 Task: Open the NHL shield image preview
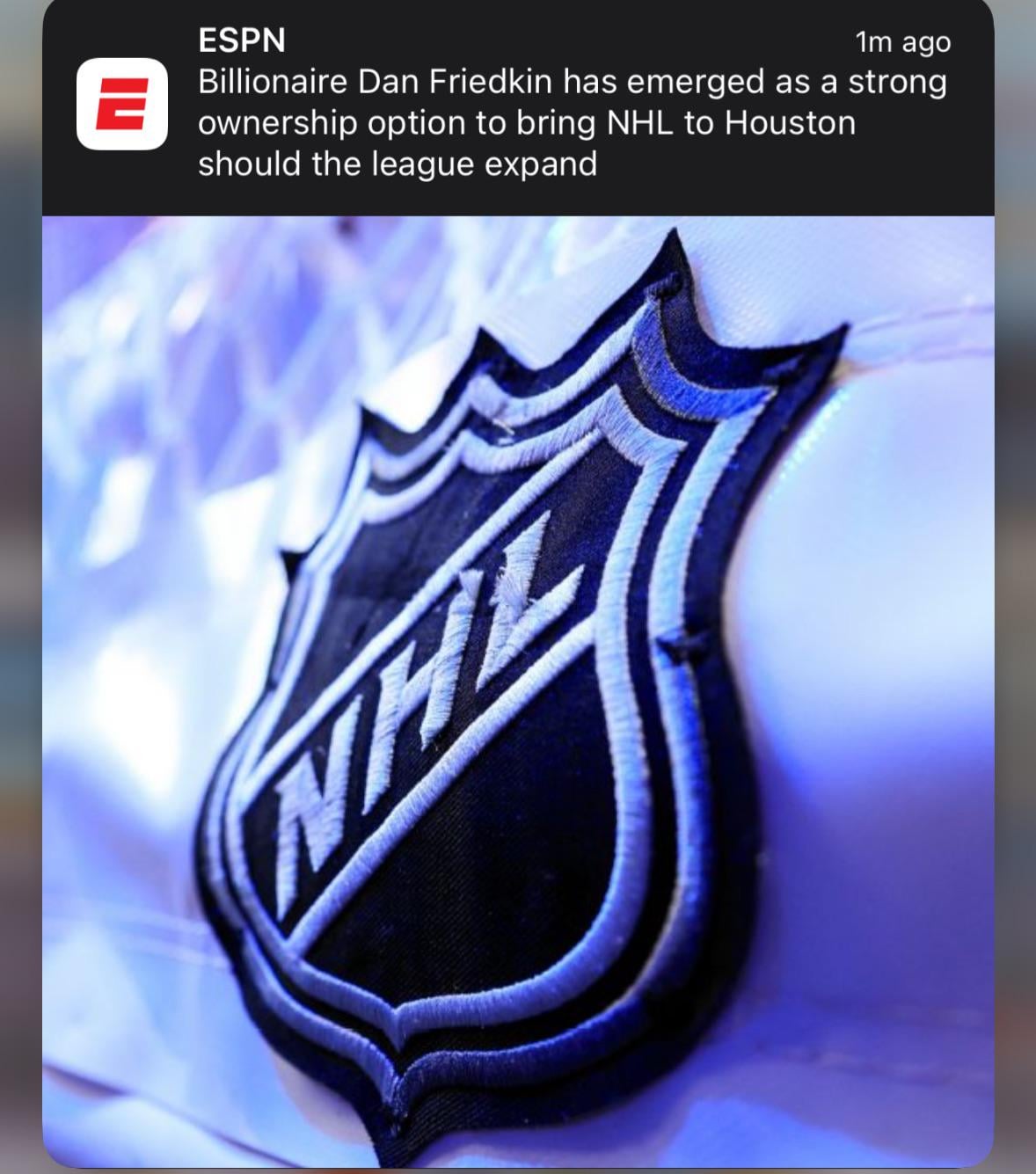pos(518,690)
